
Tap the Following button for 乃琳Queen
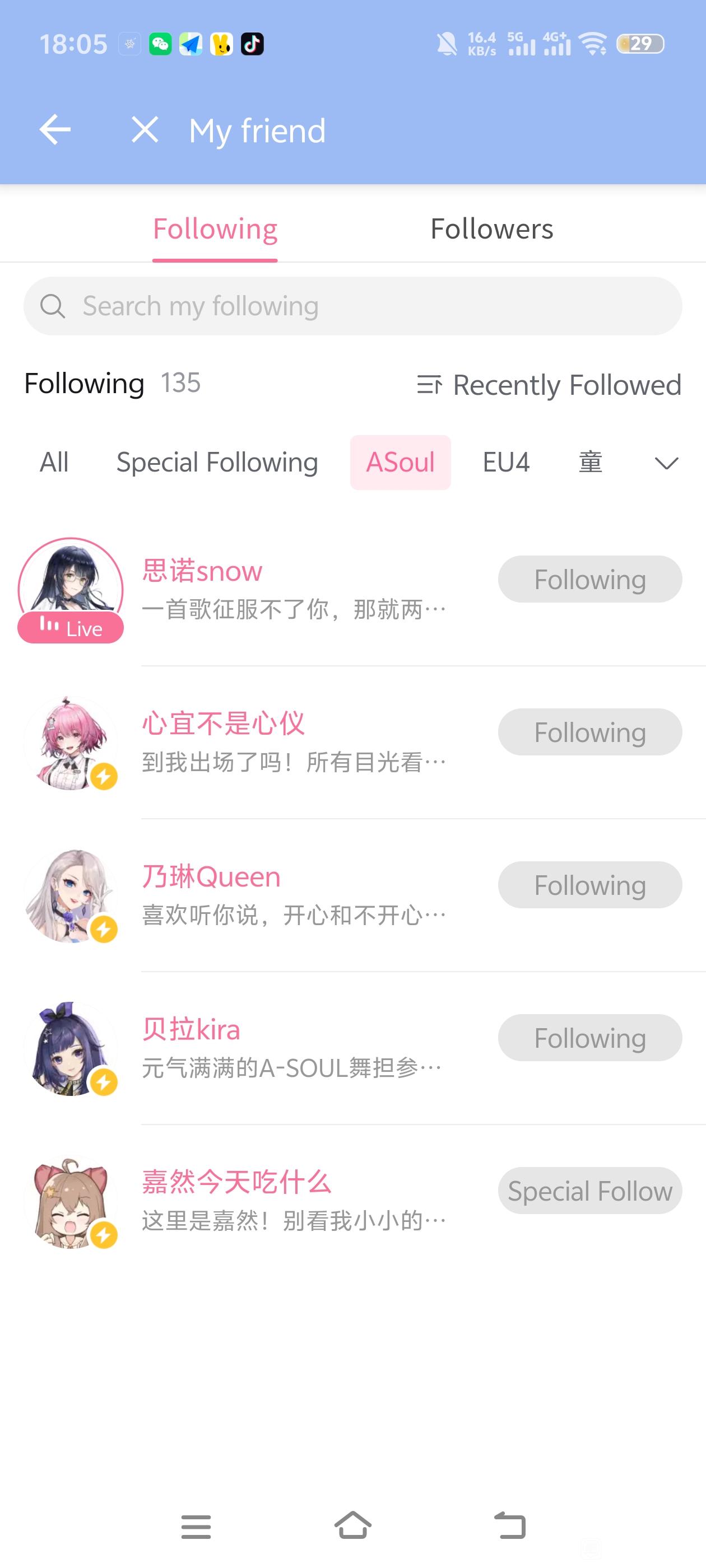point(589,885)
